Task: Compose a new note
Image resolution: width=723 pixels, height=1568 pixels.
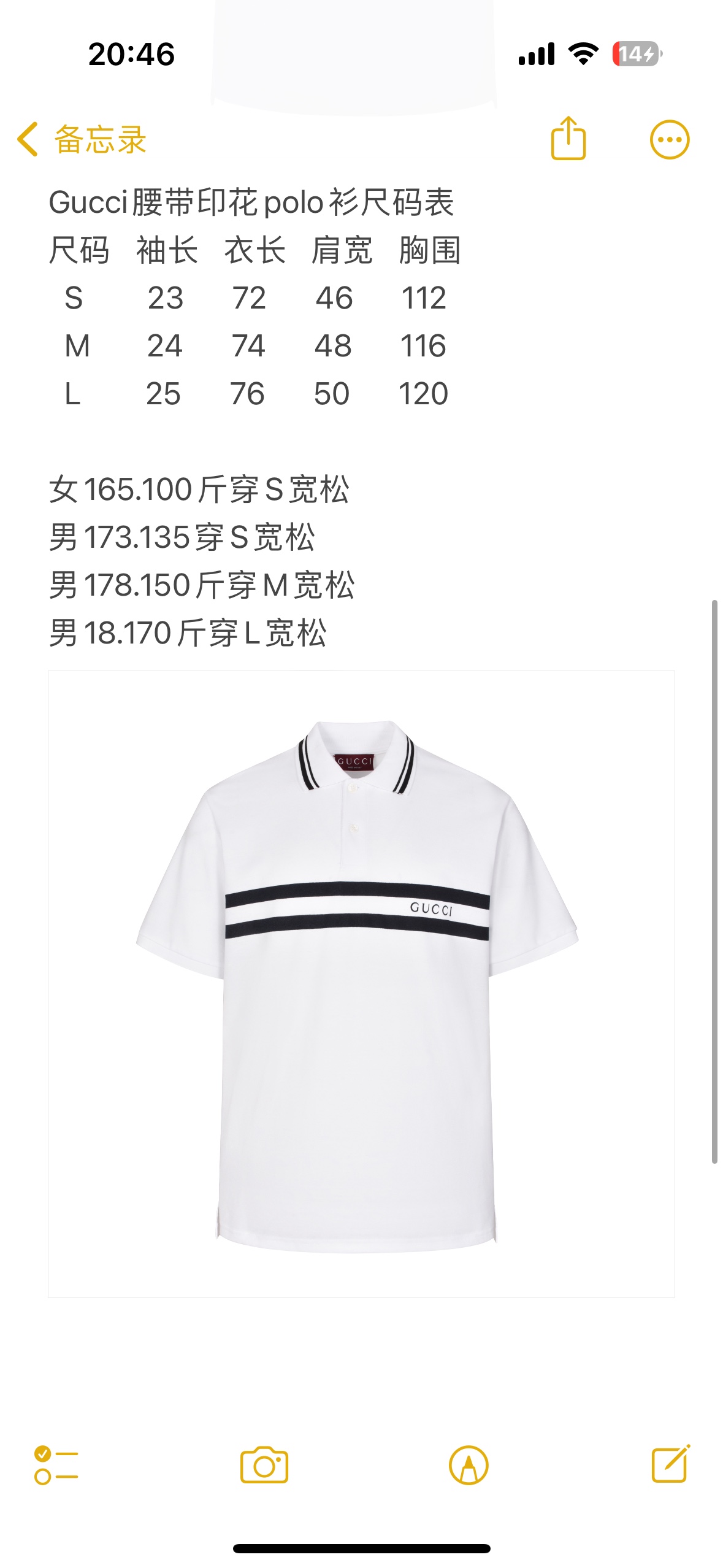Action: pos(670,1464)
